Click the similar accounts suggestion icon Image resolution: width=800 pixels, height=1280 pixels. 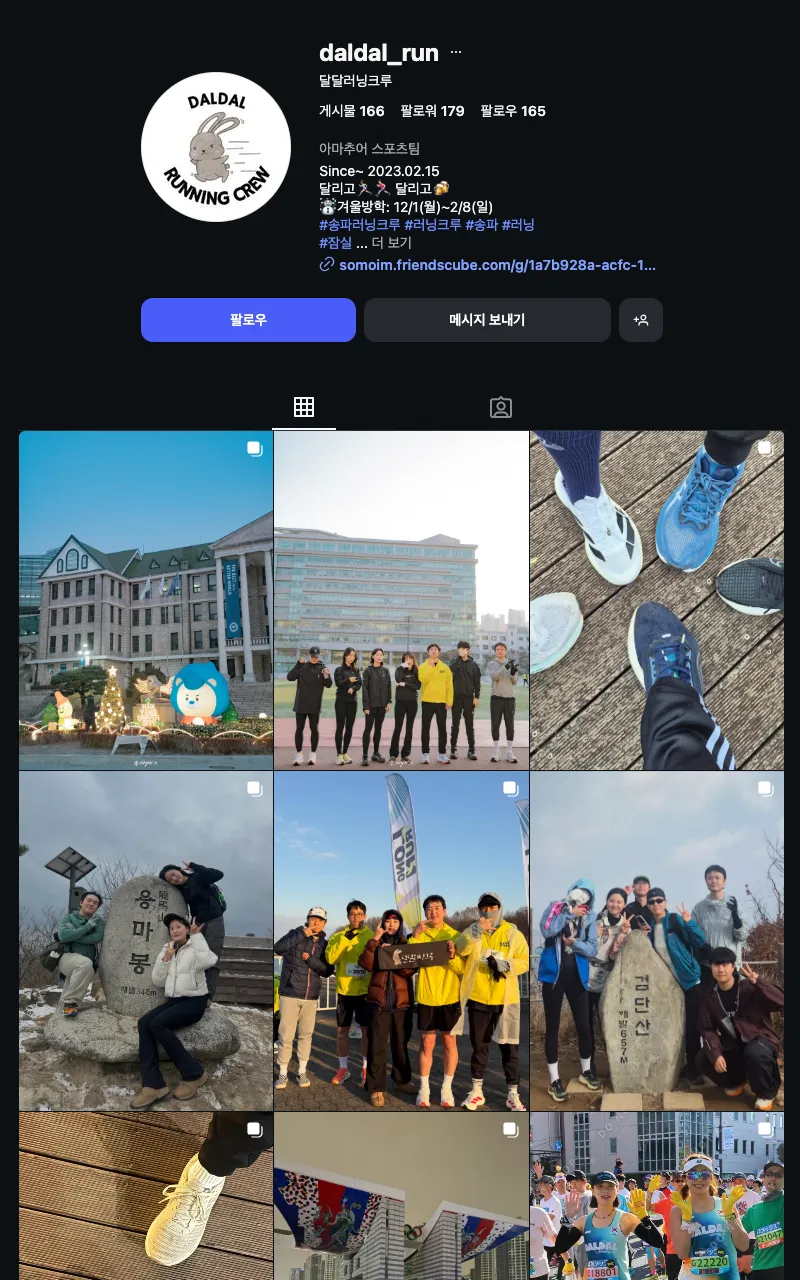point(641,320)
